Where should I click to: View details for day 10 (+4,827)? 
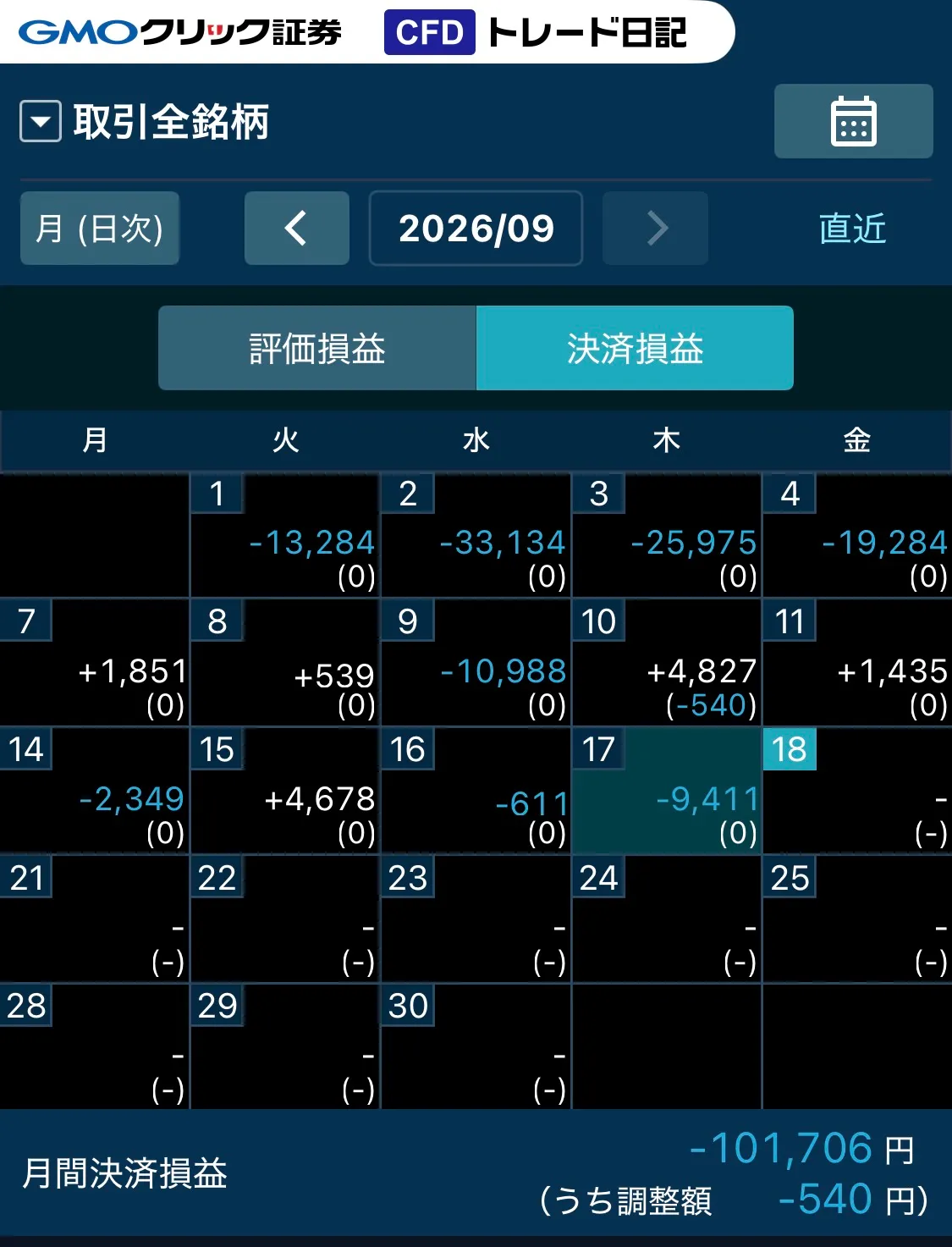point(667,663)
